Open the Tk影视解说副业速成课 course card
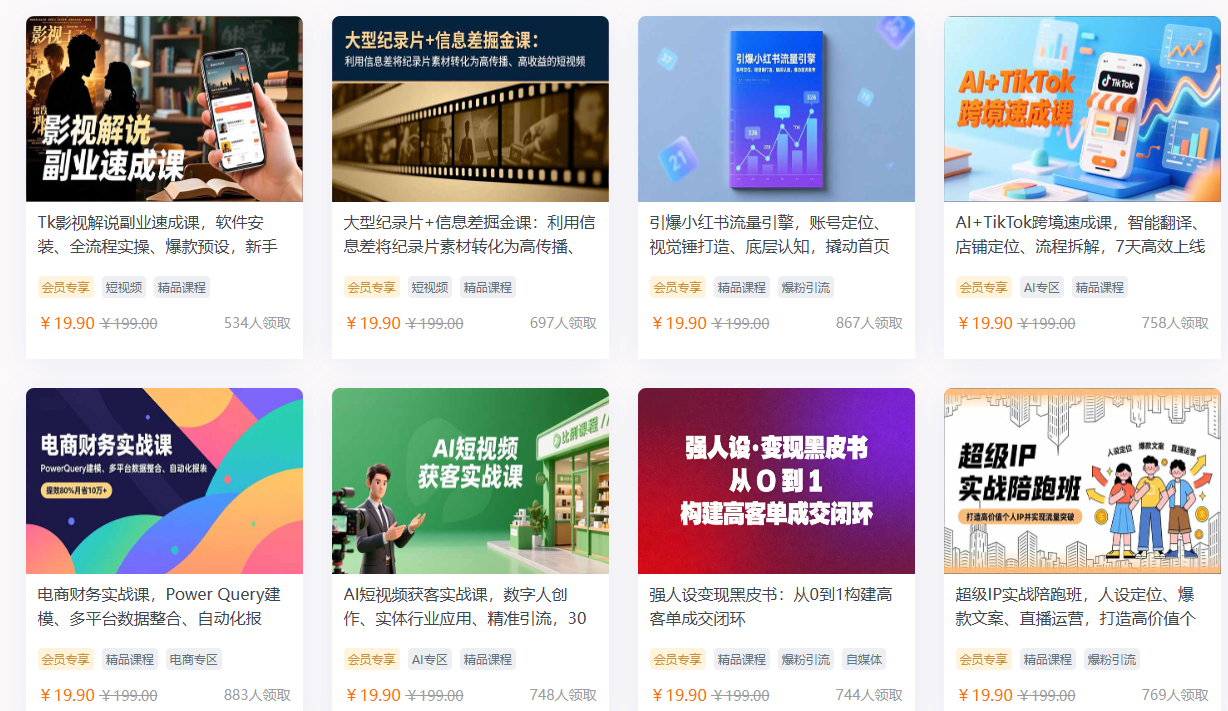Screen dimensions: 1228x711 point(164,110)
